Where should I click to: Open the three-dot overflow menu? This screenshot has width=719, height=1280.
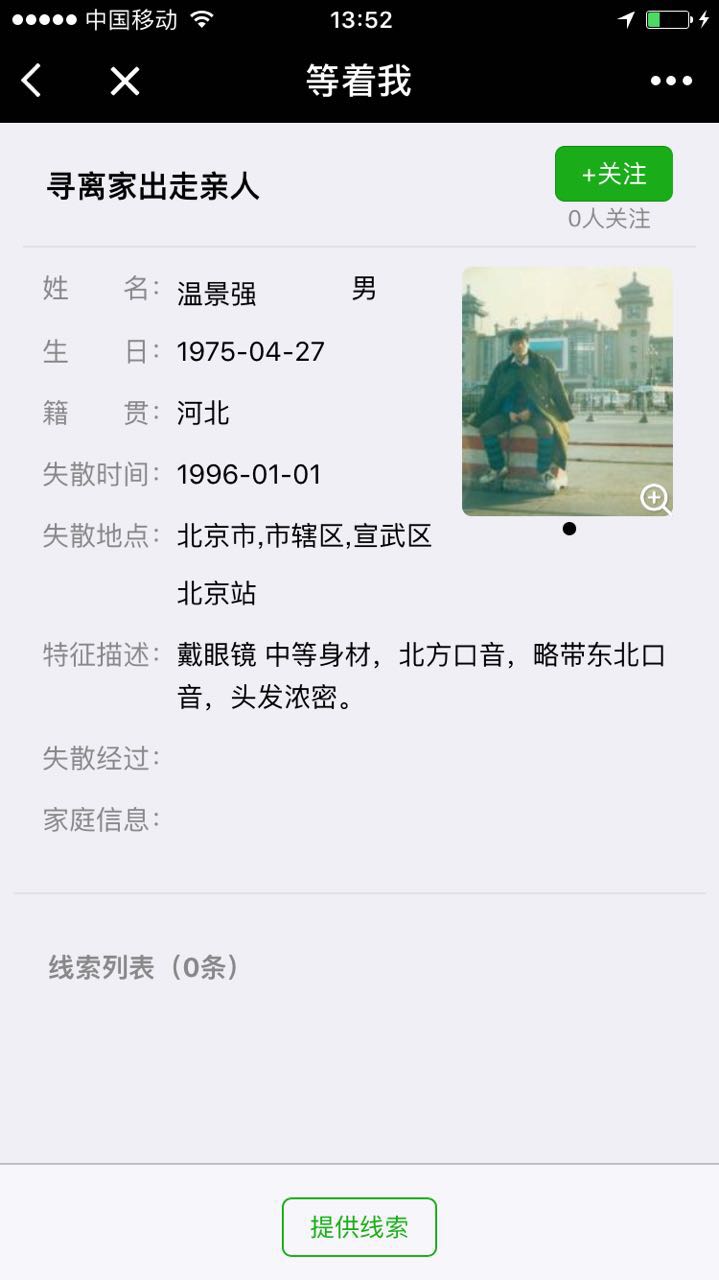[671, 81]
